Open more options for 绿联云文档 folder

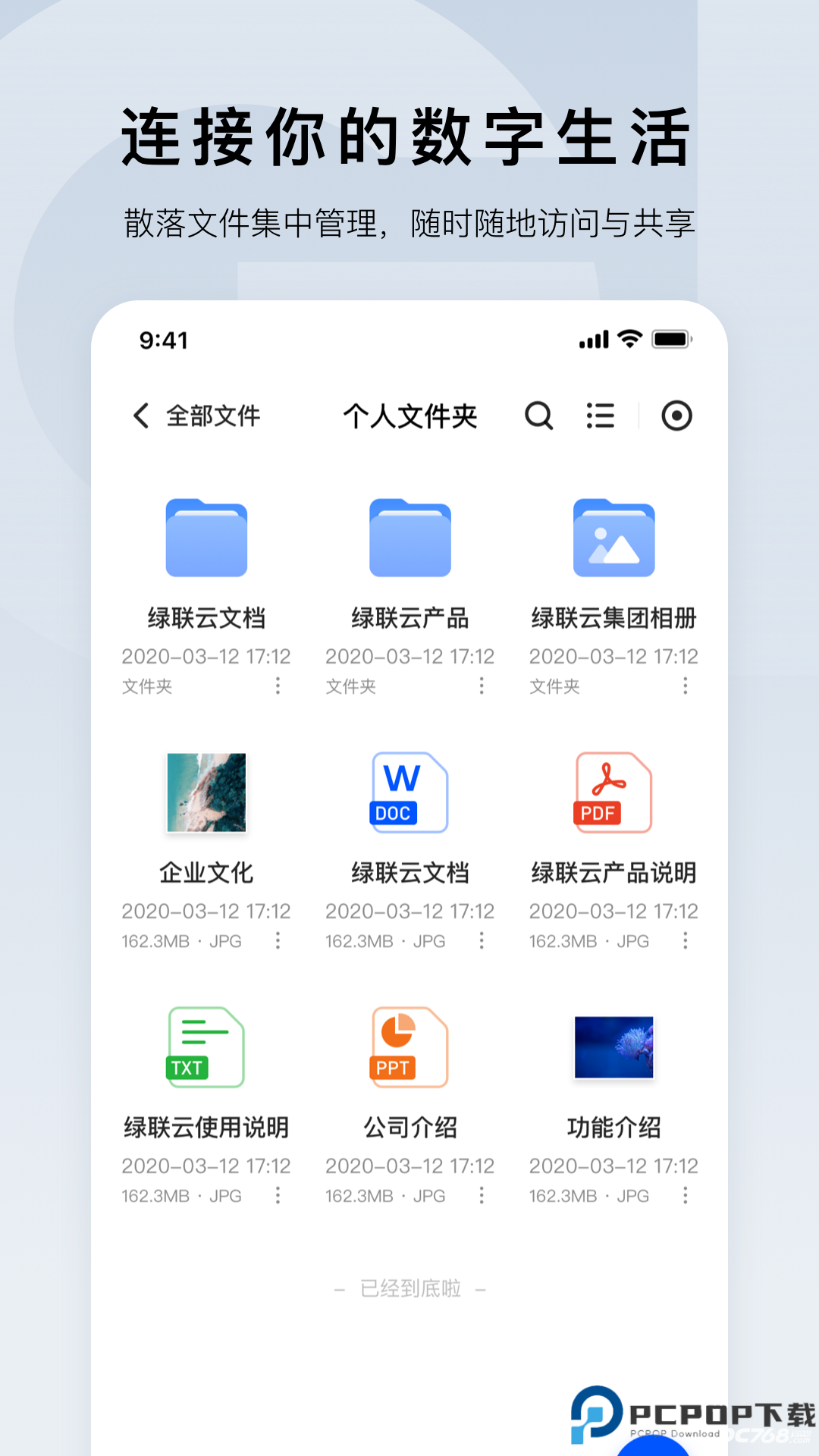coord(277,686)
